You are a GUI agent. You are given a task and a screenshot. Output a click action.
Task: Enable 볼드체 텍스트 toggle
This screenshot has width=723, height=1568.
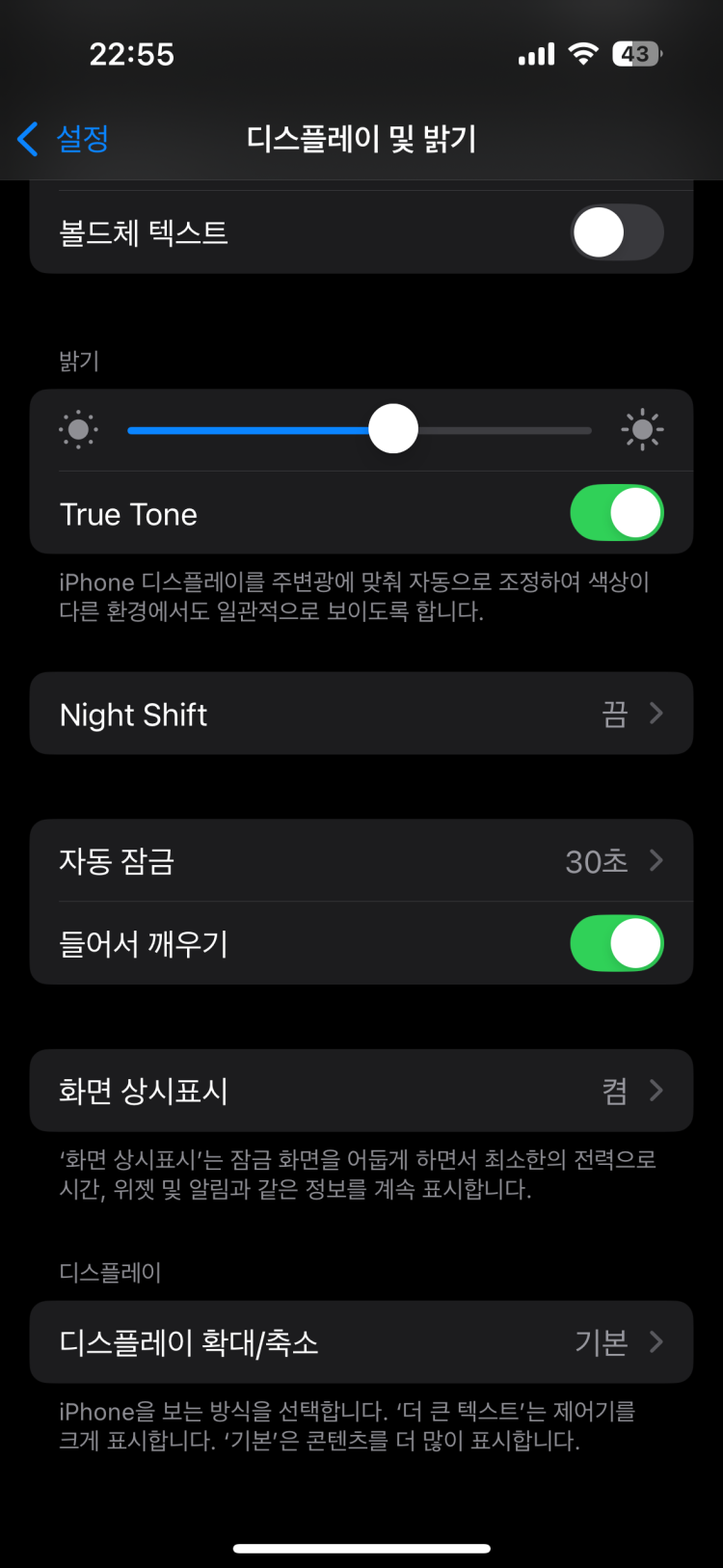[x=616, y=232]
